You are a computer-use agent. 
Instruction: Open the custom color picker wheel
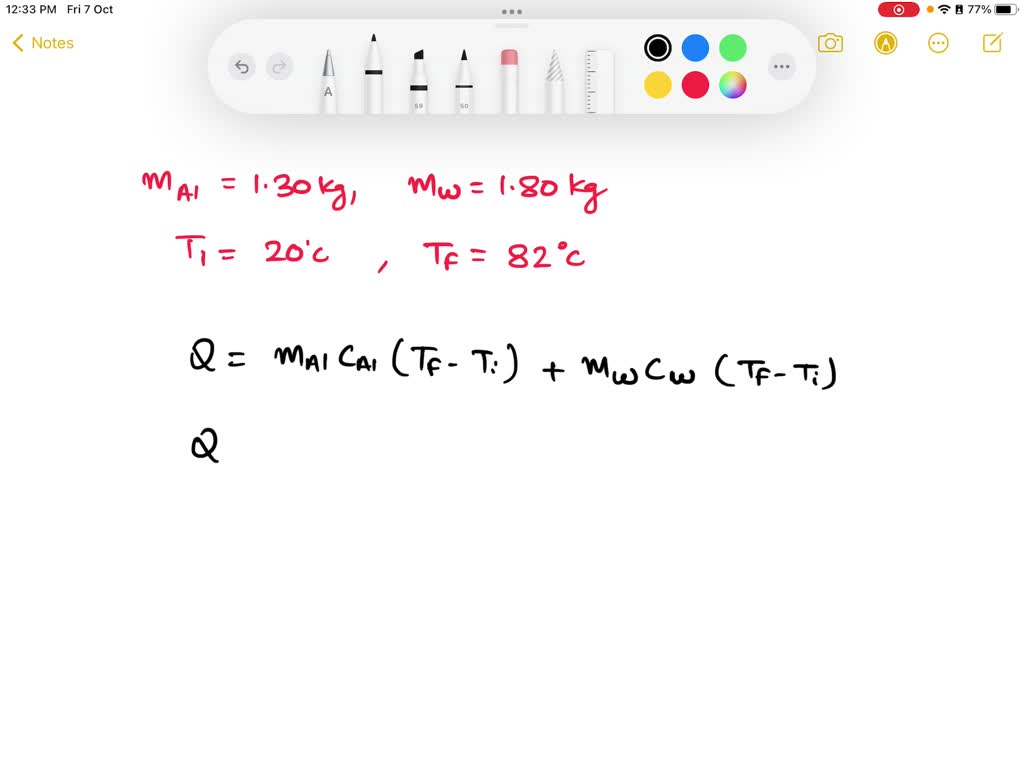point(733,85)
